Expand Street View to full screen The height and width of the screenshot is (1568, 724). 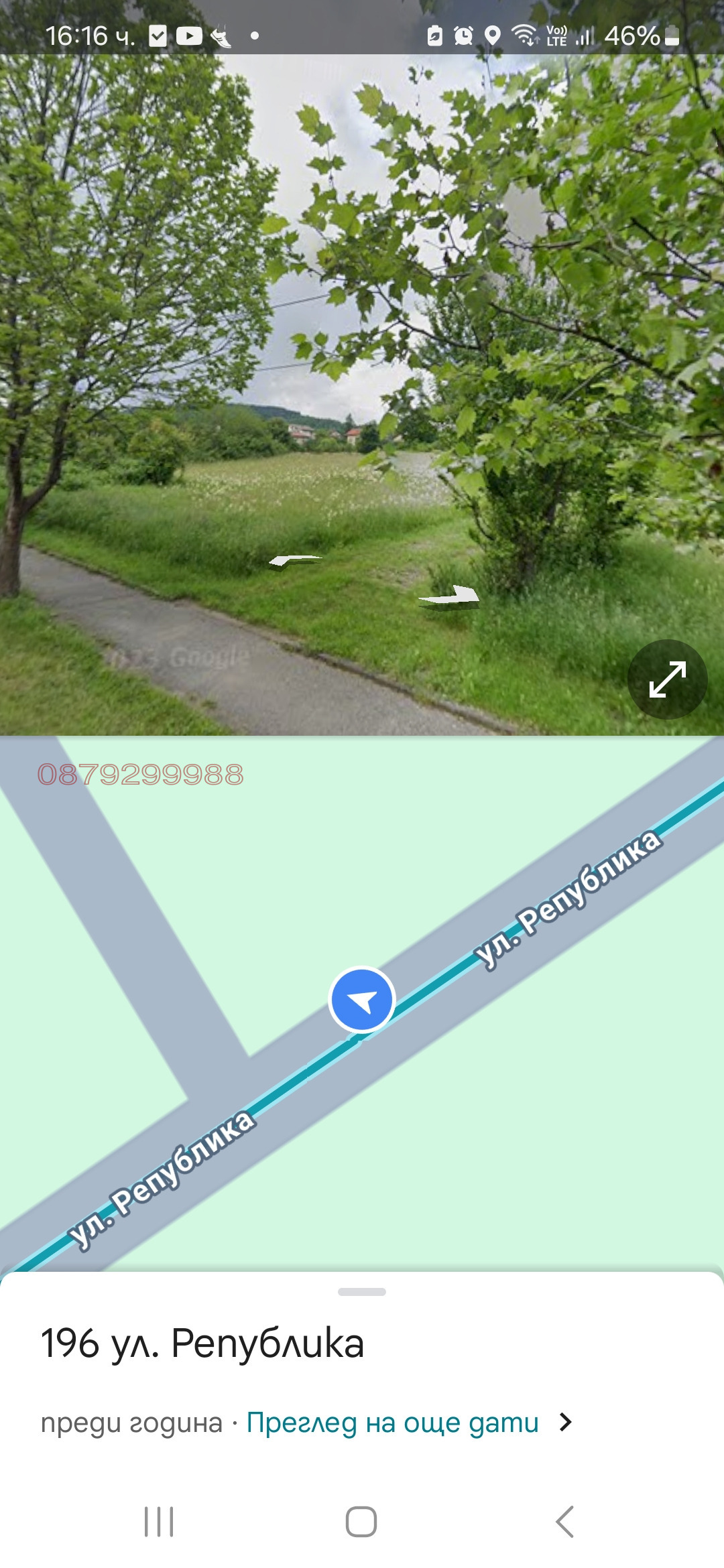(x=667, y=679)
